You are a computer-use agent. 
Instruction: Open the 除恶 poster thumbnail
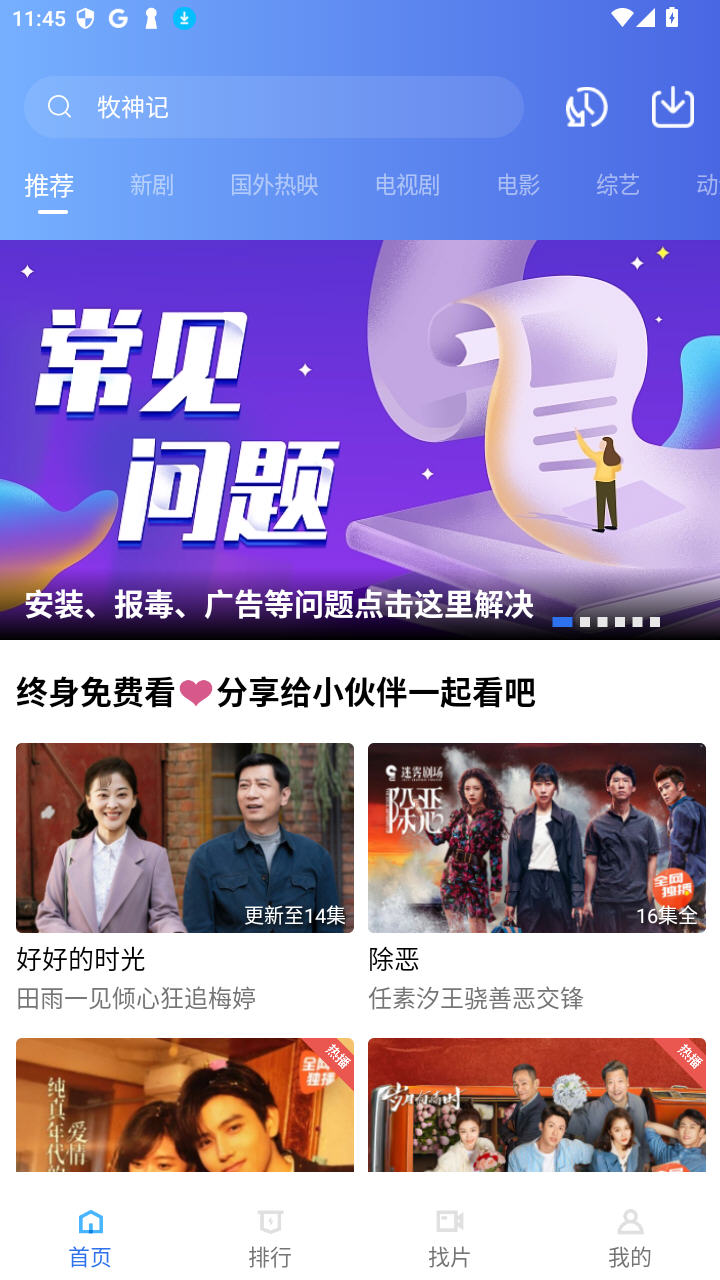pos(536,838)
